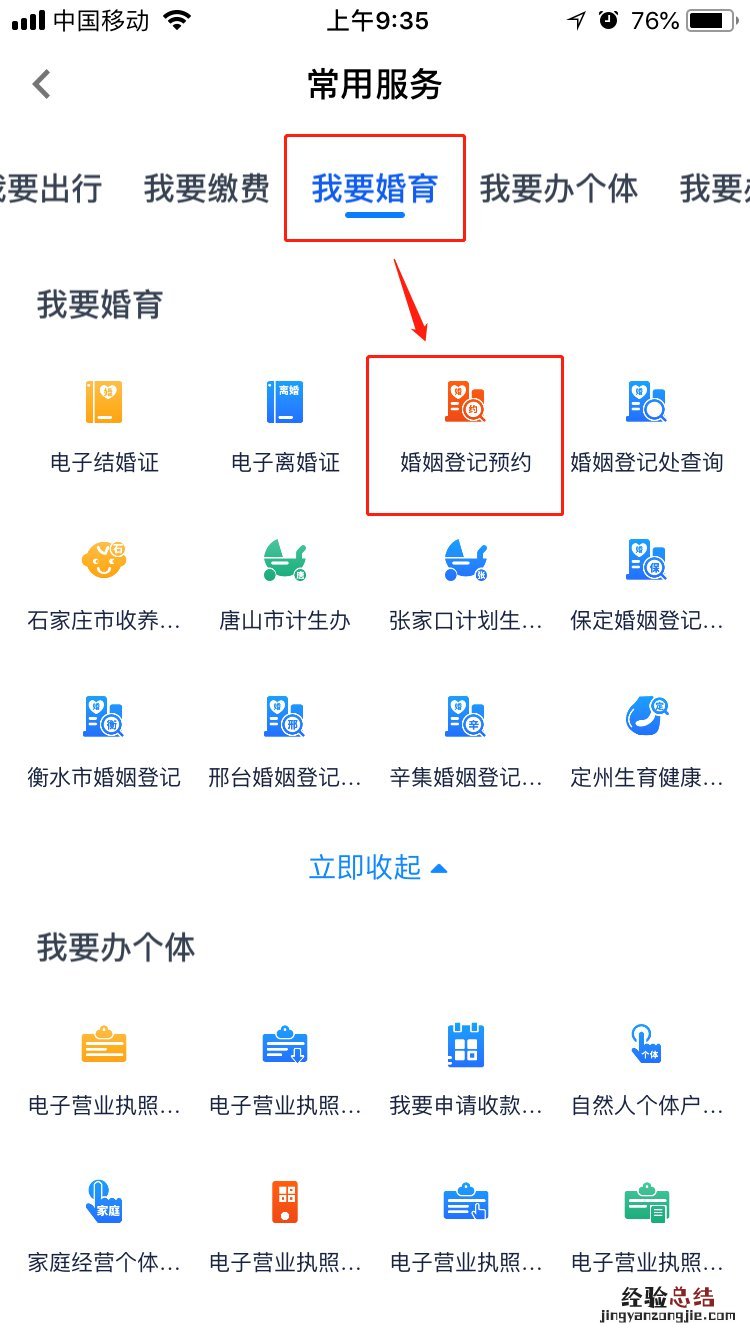Image resolution: width=750 pixels, height=1334 pixels.
Task: Open 衡水市婚姻登记 service
Action: (x=104, y=741)
